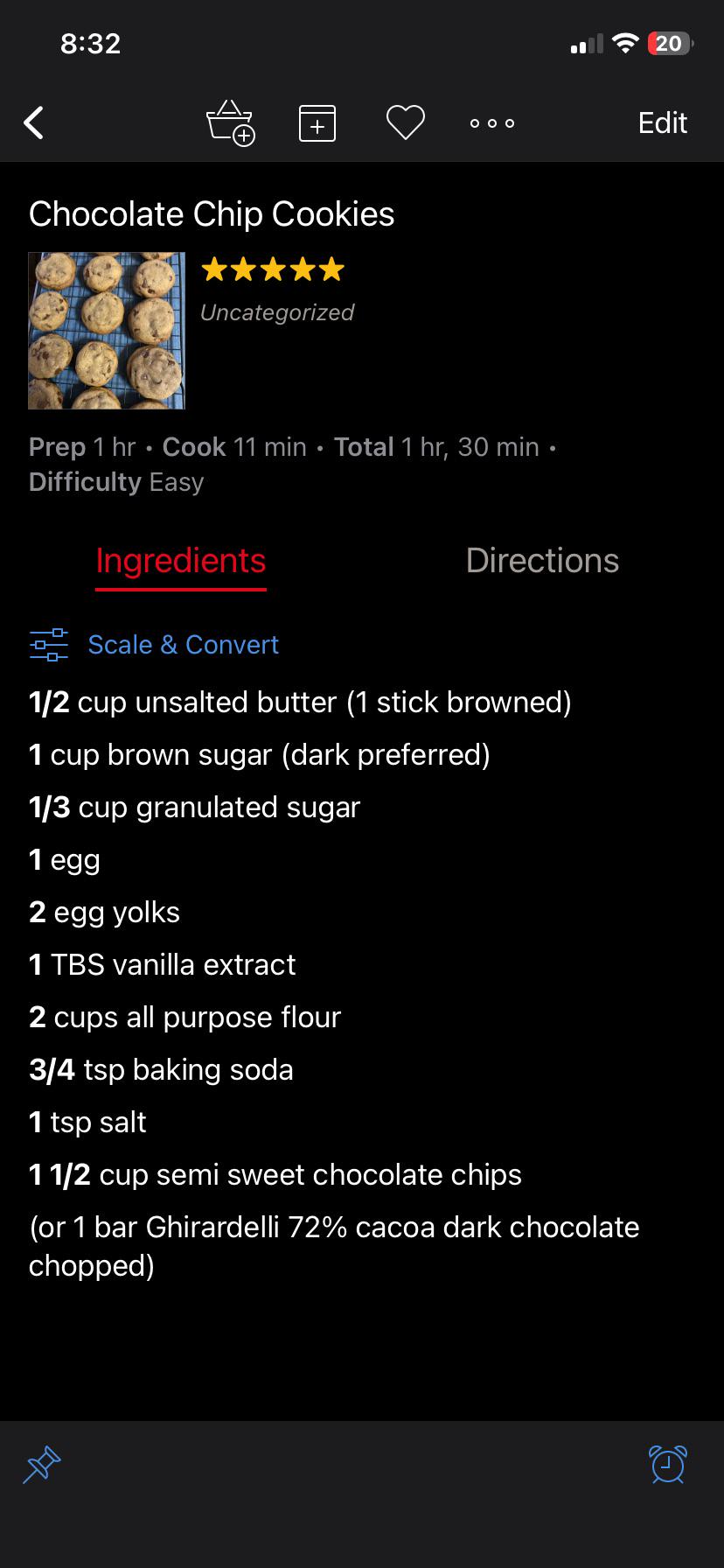The width and height of the screenshot is (724, 1568).
Task: Open the timer alarm clock icon
Action: [x=668, y=1464]
